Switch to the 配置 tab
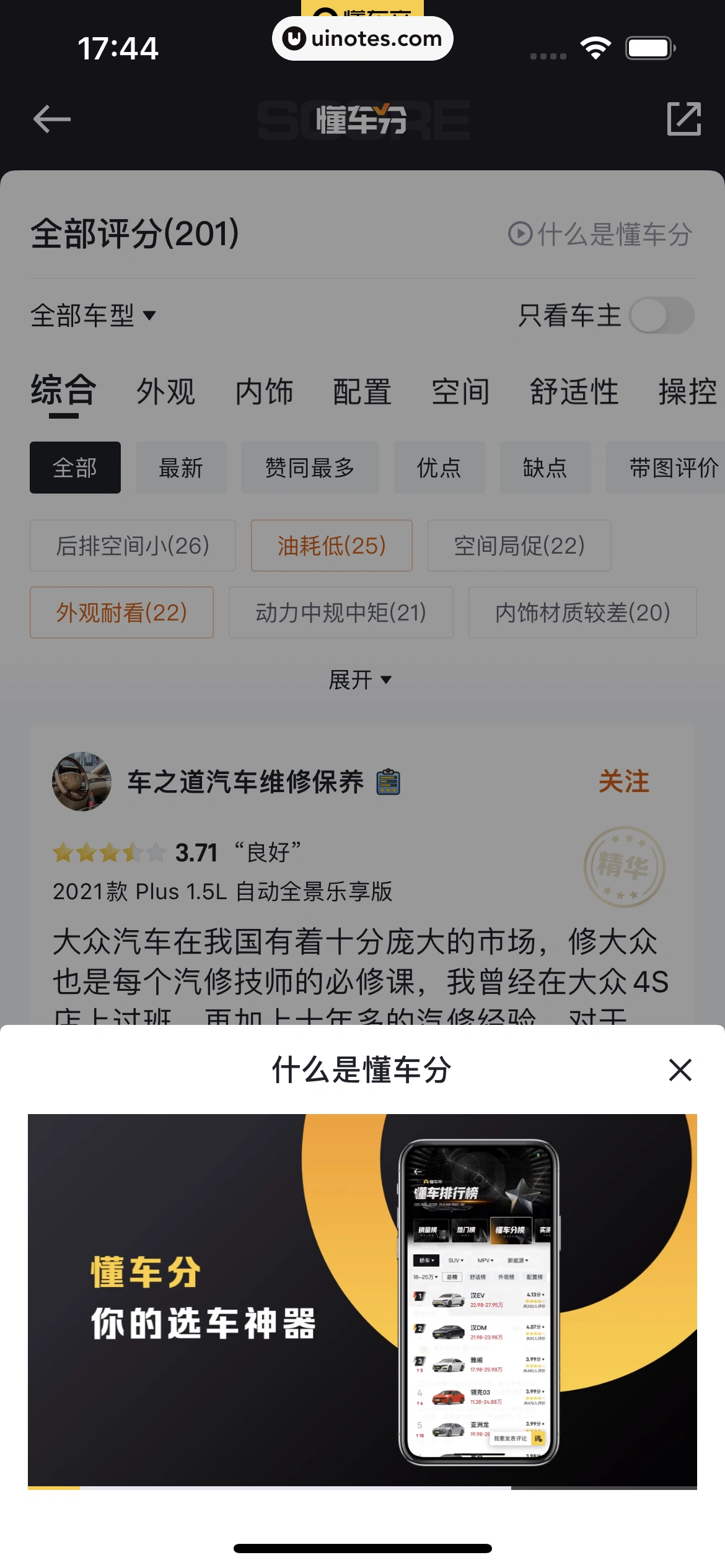The height and width of the screenshot is (1568, 725). click(x=362, y=392)
